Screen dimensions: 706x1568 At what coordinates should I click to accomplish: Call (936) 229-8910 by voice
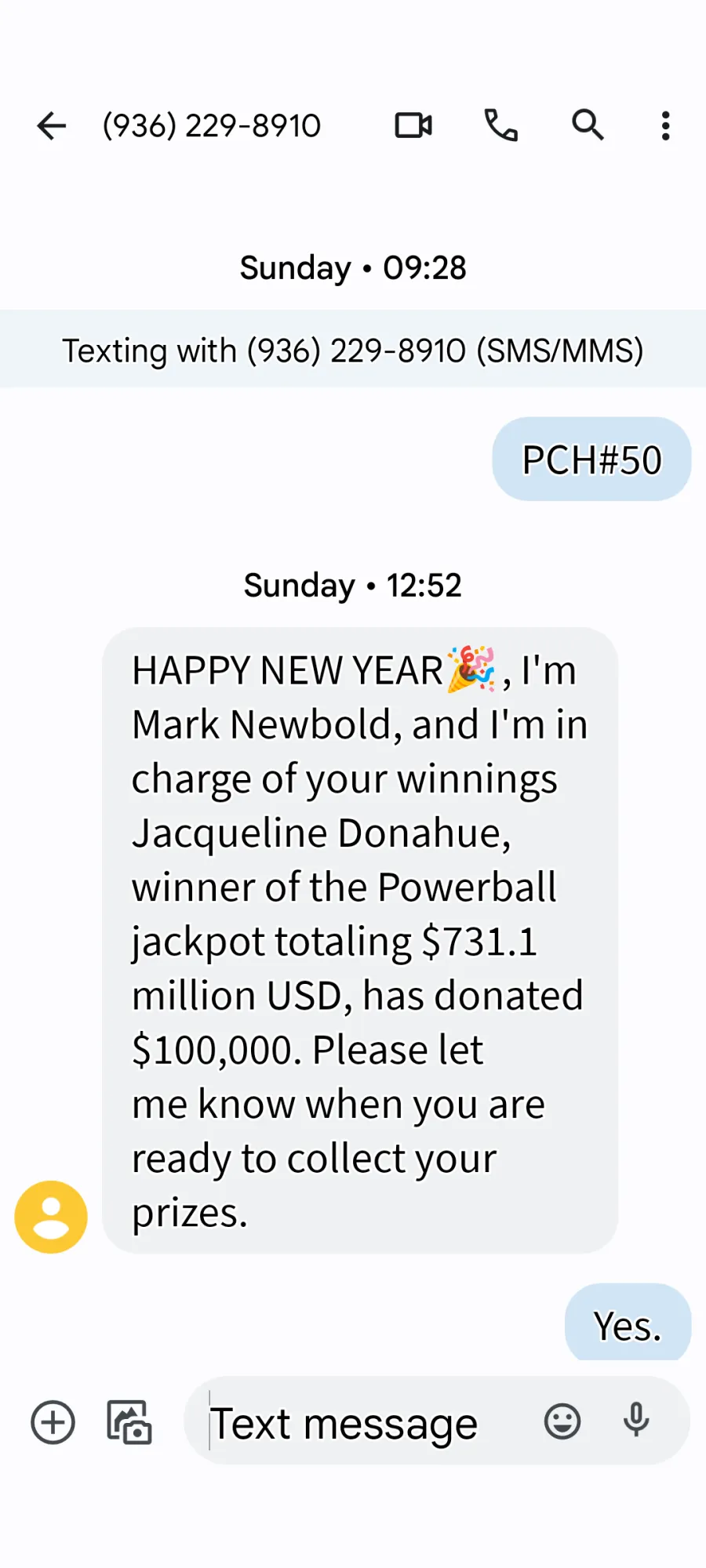pos(500,125)
